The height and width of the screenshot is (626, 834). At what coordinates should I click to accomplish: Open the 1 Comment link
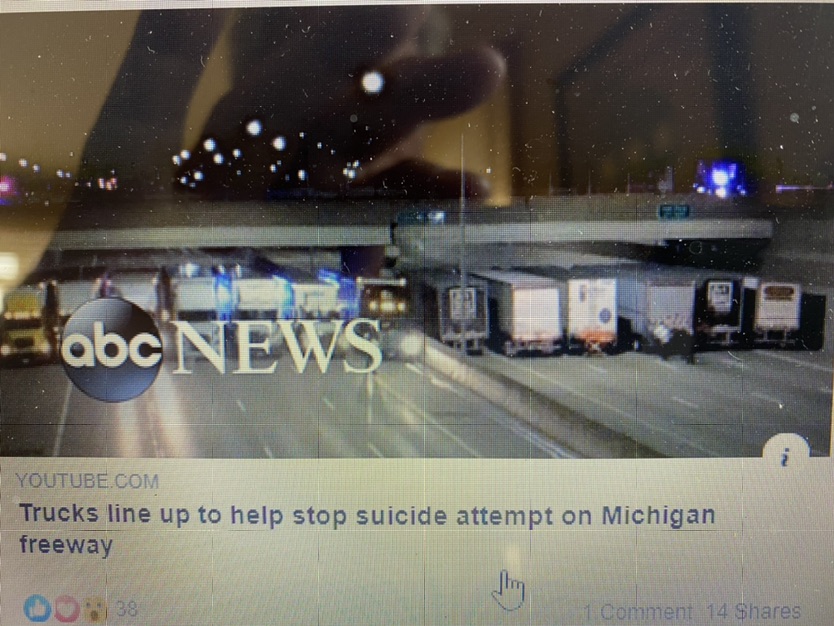click(x=638, y=611)
